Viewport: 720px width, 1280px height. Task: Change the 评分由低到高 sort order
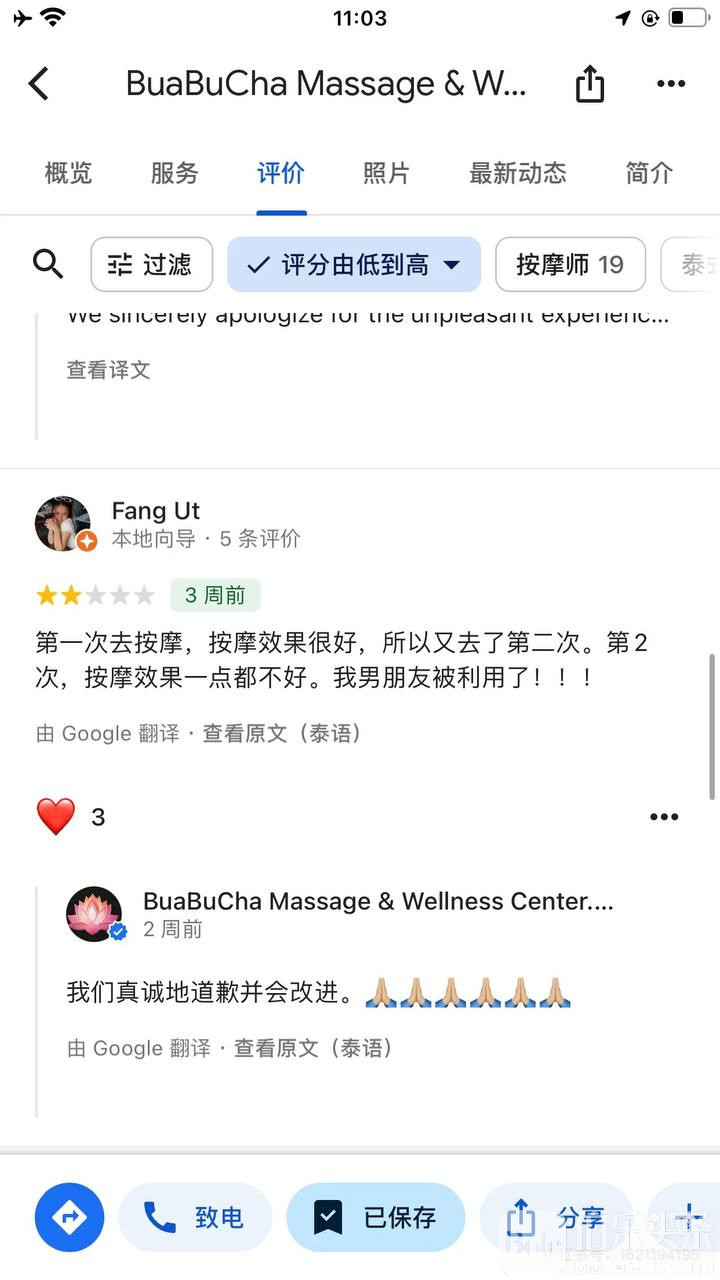point(354,264)
